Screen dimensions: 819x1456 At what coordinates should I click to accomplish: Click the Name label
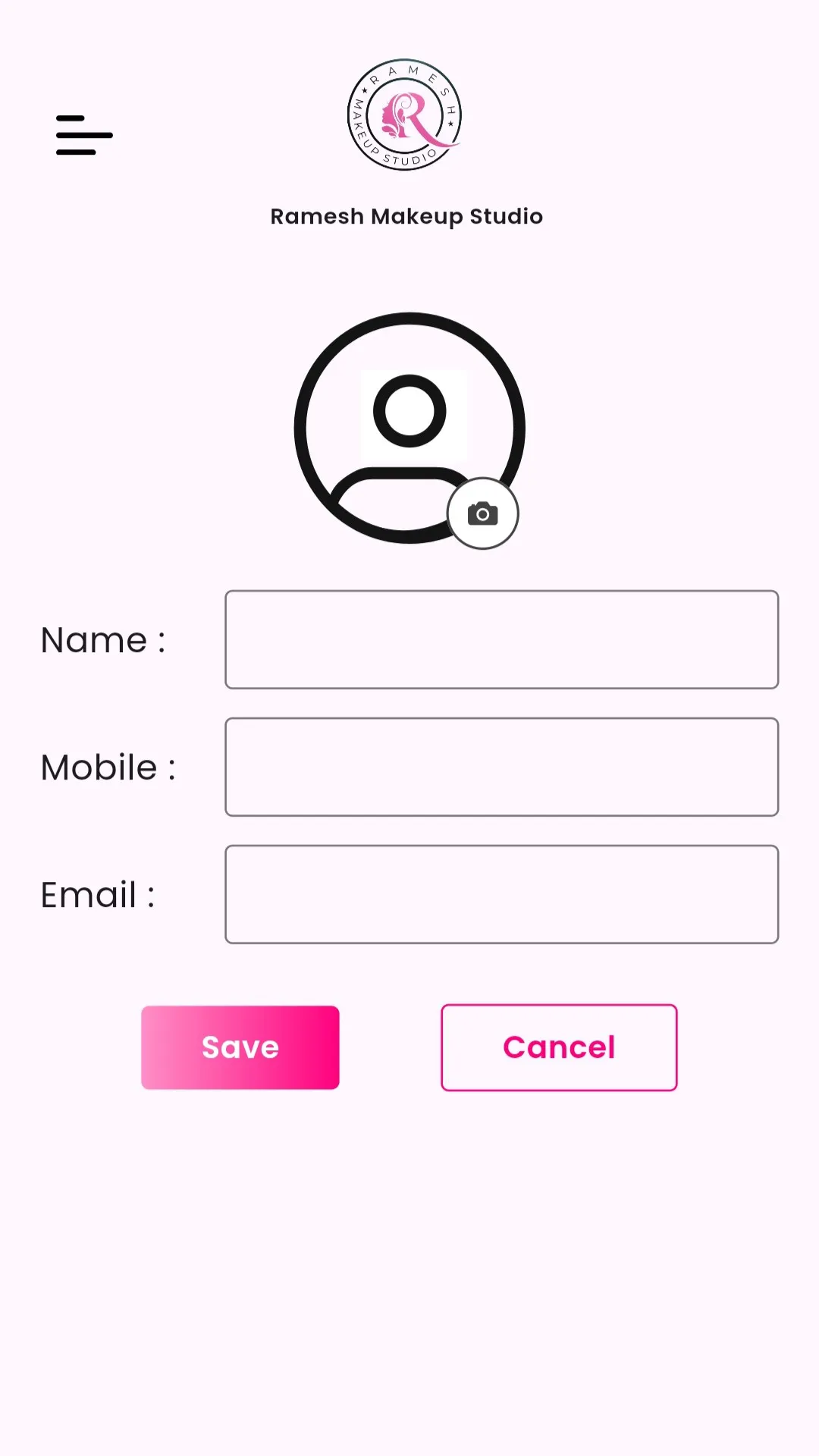[x=104, y=639]
